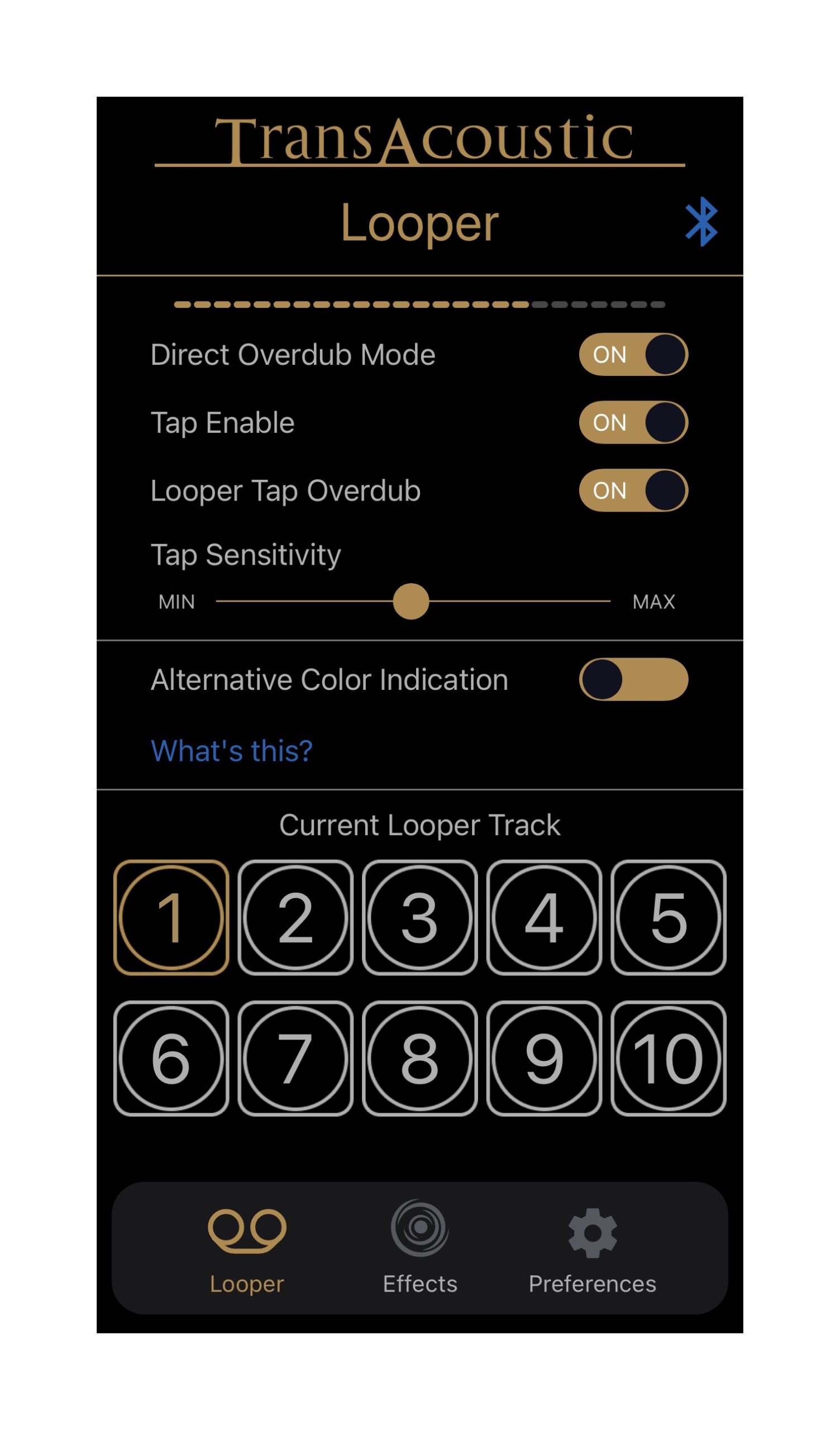Viewport: 840px width, 1430px height.
Task: Disable the Tap Enable switch
Action: [633, 423]
